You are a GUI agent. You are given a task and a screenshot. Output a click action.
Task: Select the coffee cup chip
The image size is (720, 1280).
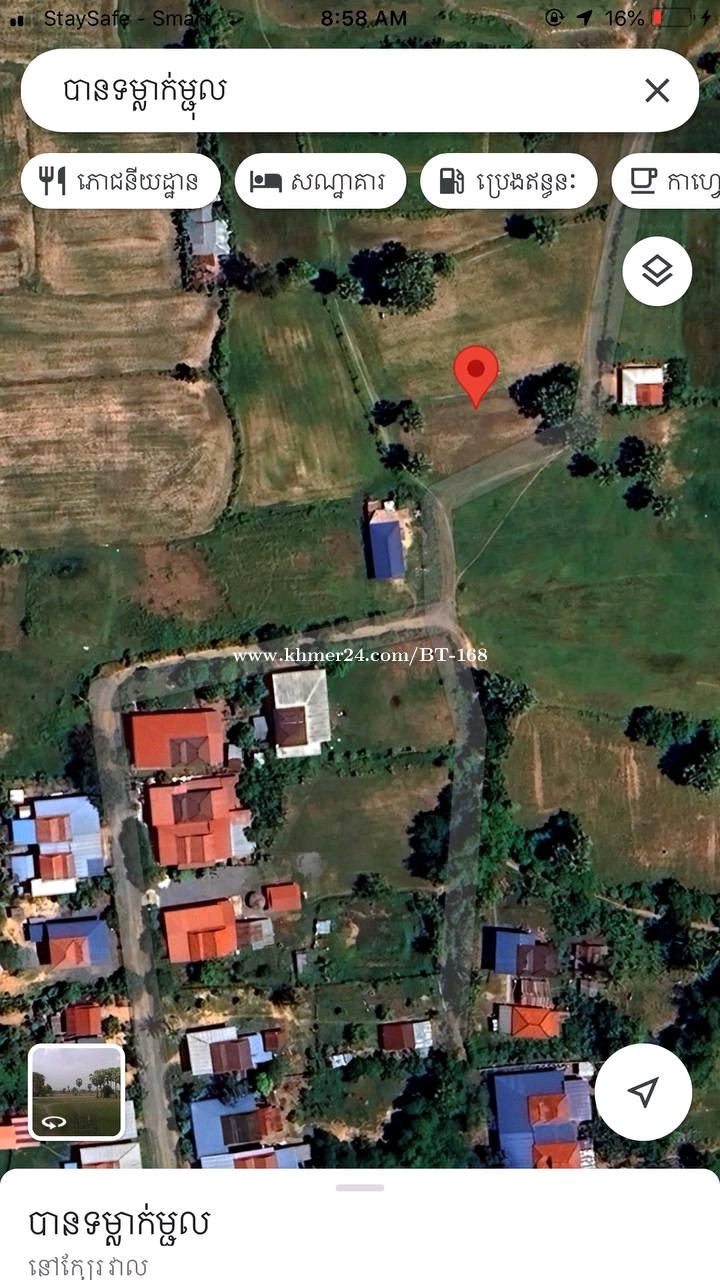pos(668,181)
